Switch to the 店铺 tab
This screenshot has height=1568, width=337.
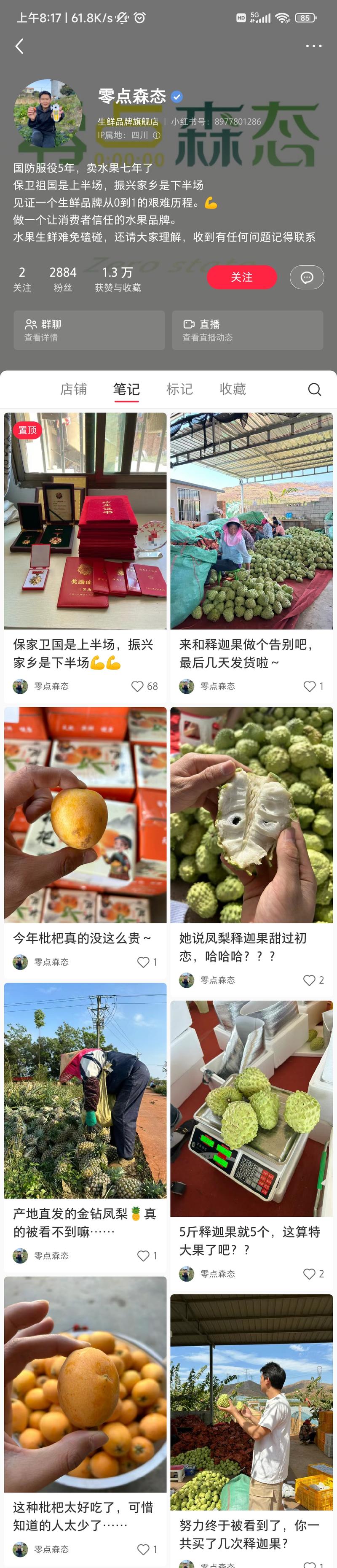coord(74,389)
